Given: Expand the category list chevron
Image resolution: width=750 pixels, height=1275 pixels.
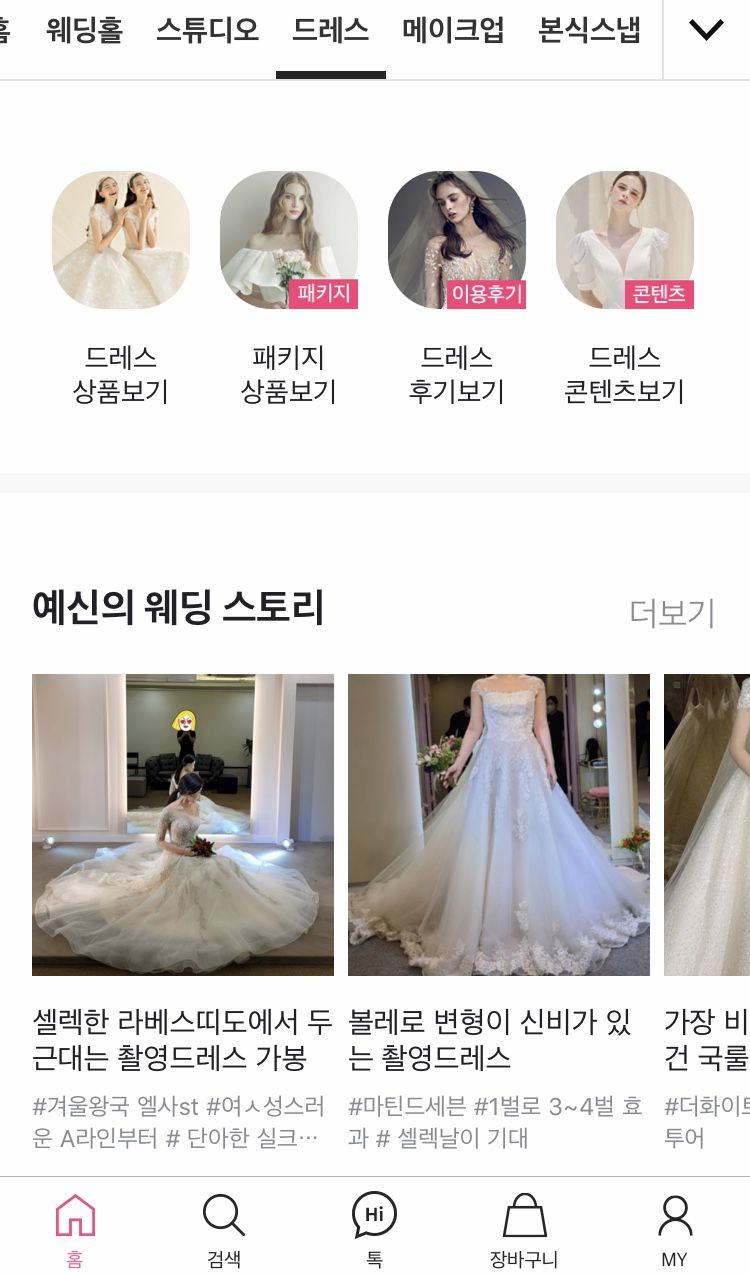Looking at the screenshot, I should [706, 31].
